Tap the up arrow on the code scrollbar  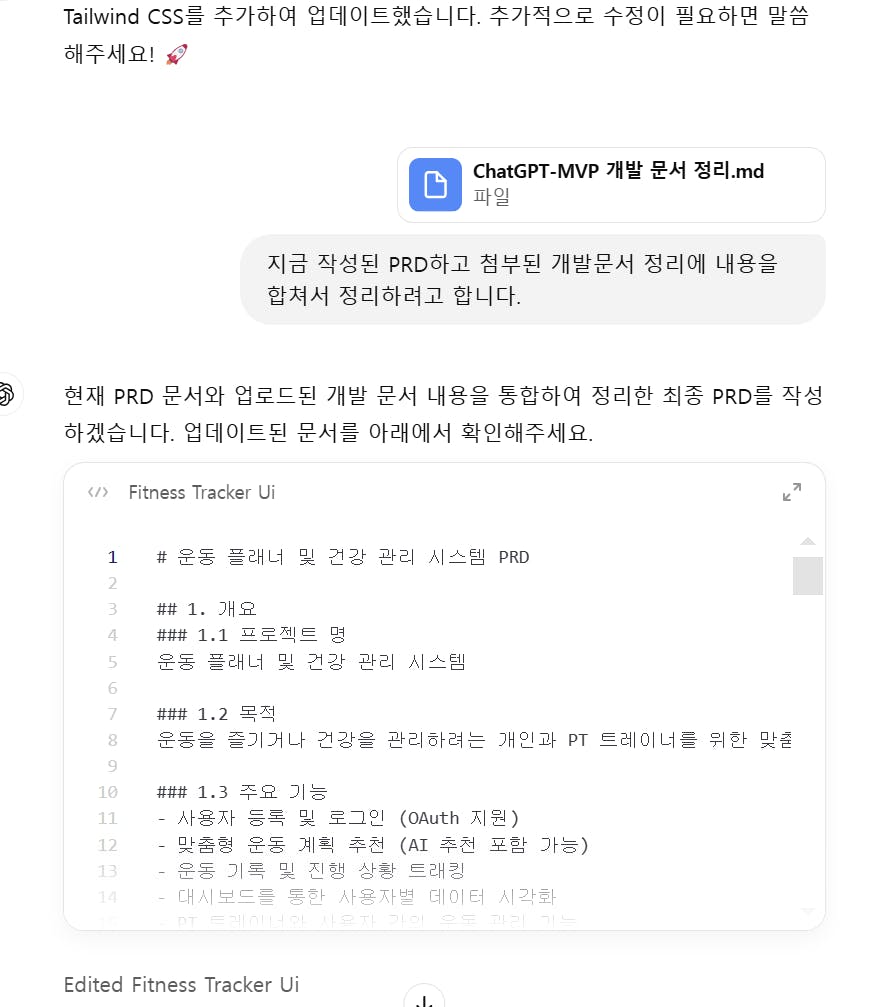807,541
